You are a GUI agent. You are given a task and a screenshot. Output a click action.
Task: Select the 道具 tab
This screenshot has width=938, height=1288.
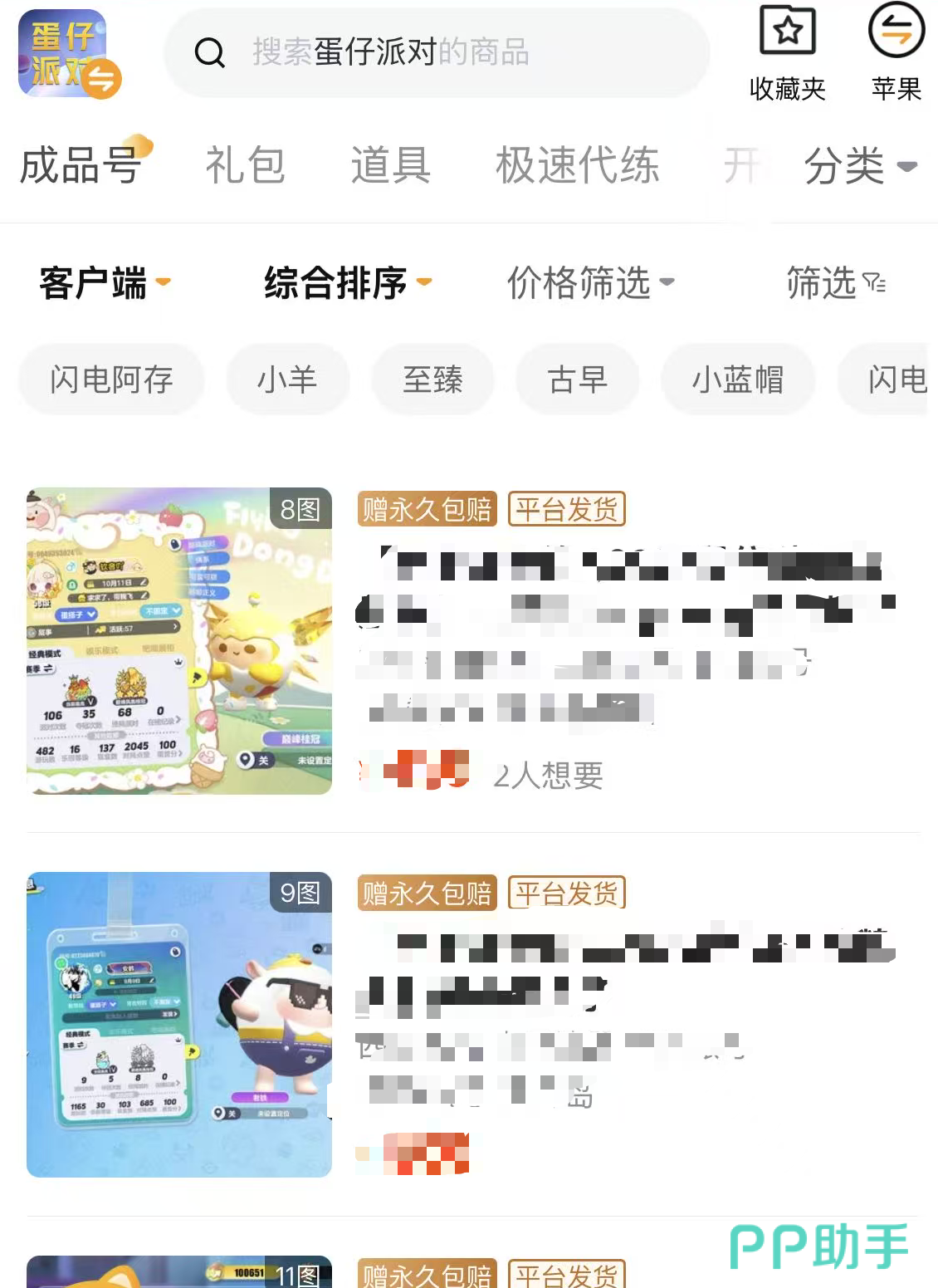pos(390,165)
